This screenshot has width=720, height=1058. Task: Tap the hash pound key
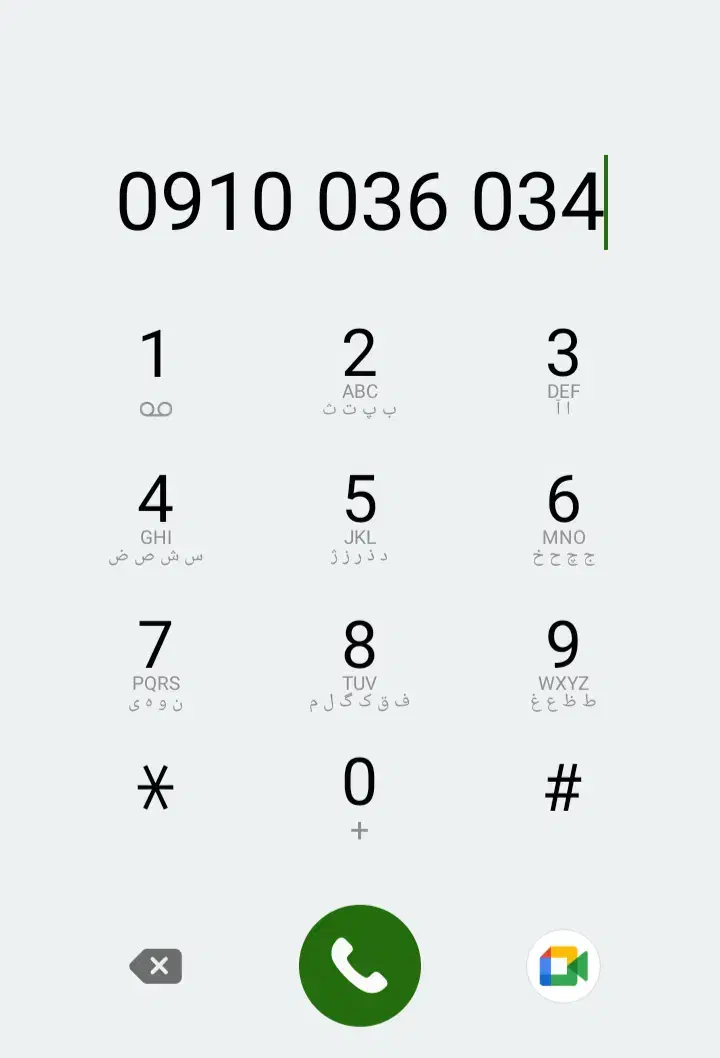[563, 792]
